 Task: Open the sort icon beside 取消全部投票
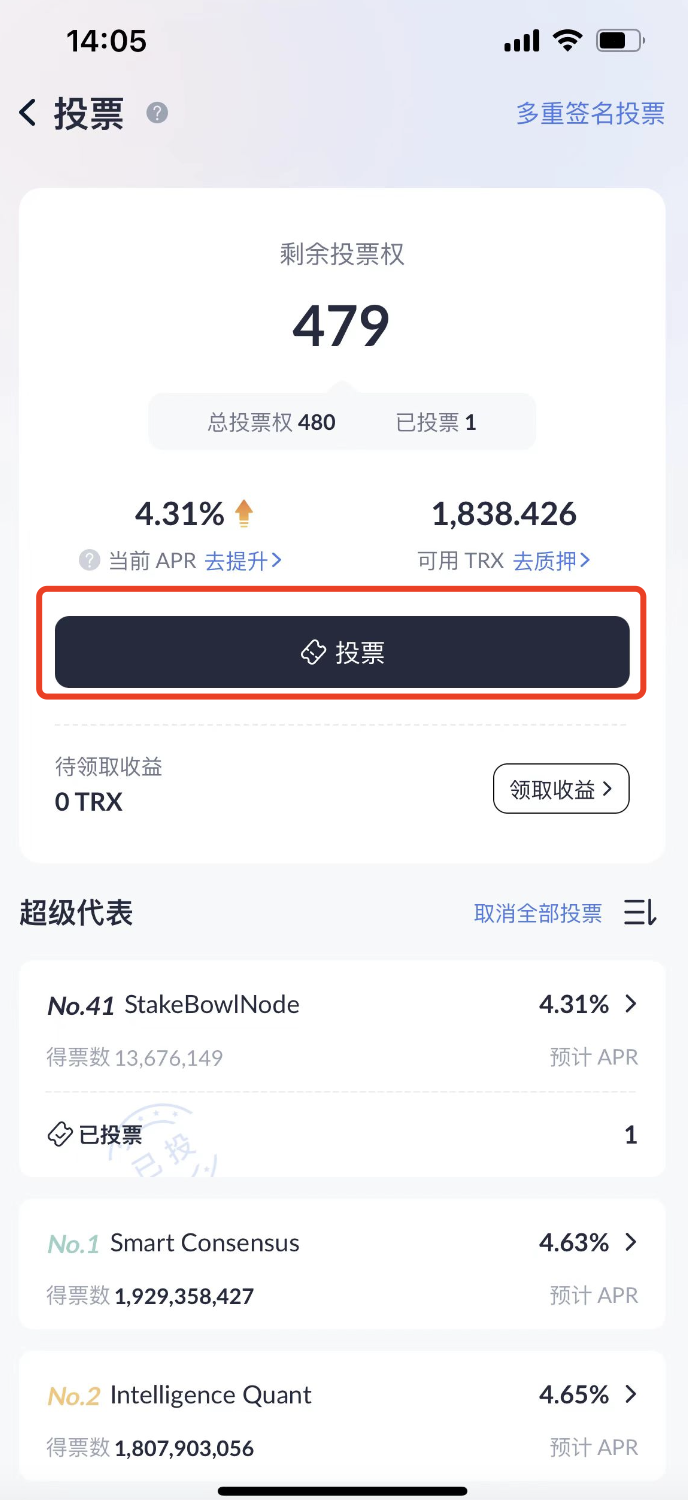tap(640, 913)
